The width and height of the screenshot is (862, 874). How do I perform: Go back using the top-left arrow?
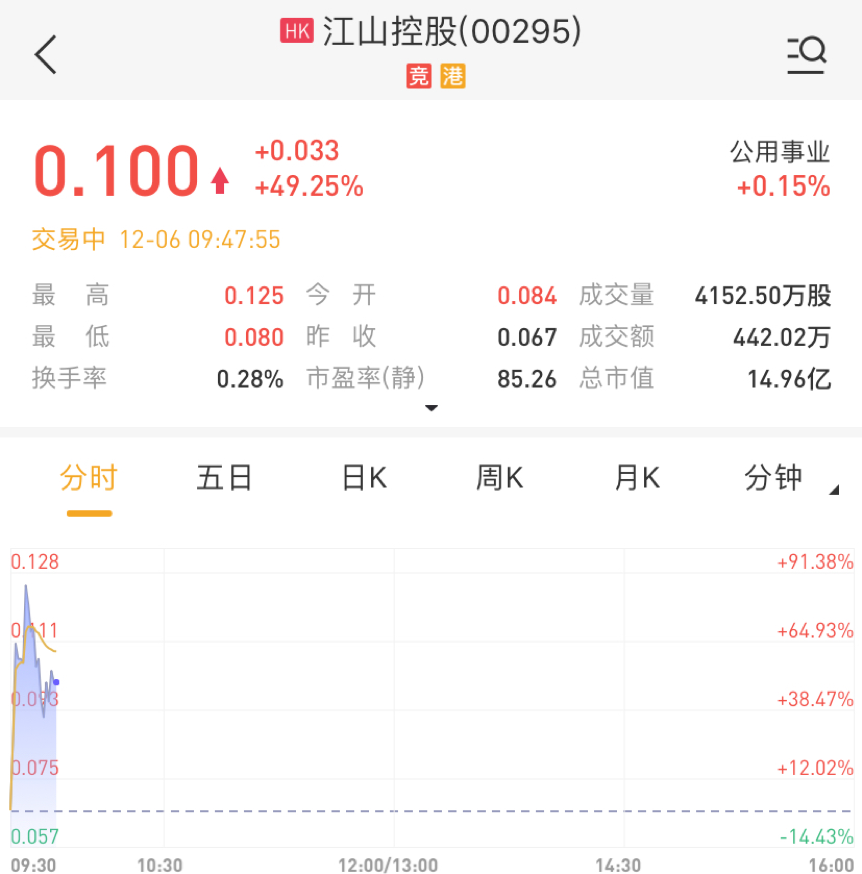tap(46, 54)
